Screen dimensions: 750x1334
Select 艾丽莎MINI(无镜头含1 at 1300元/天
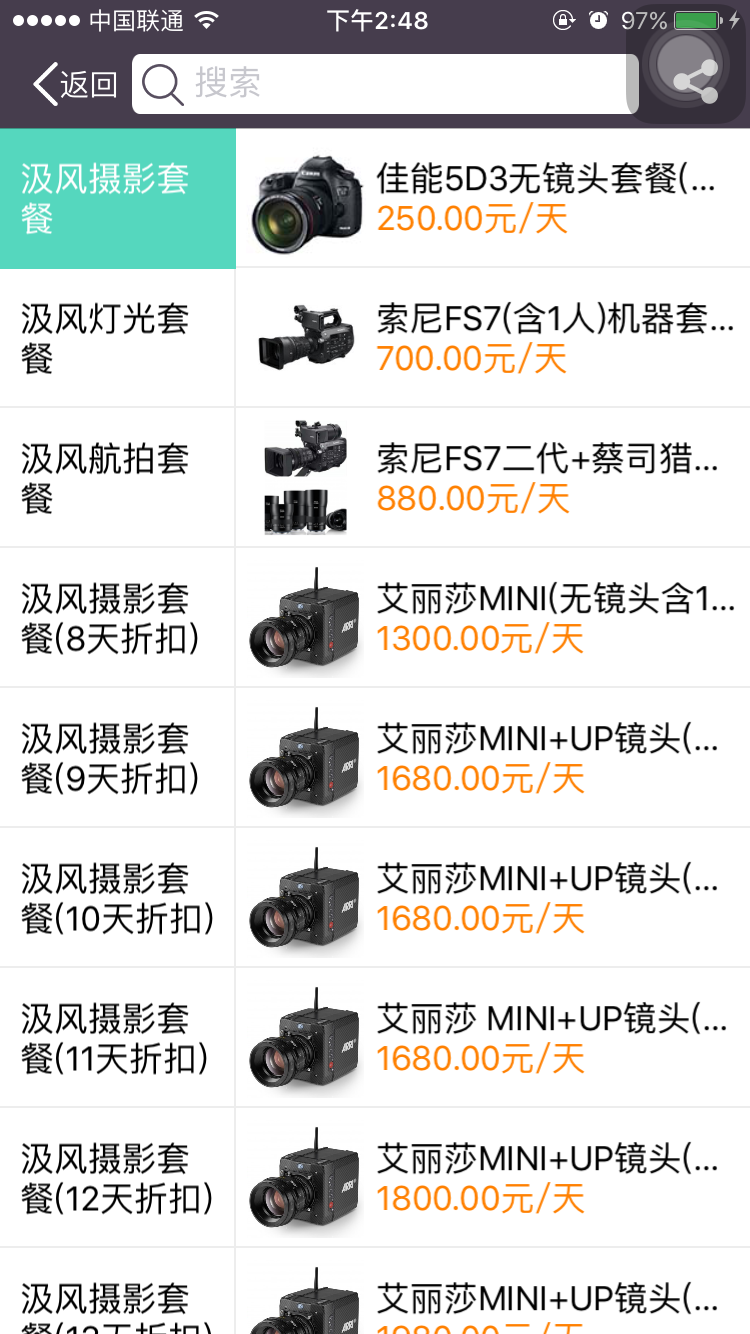[x=493, y=618]
